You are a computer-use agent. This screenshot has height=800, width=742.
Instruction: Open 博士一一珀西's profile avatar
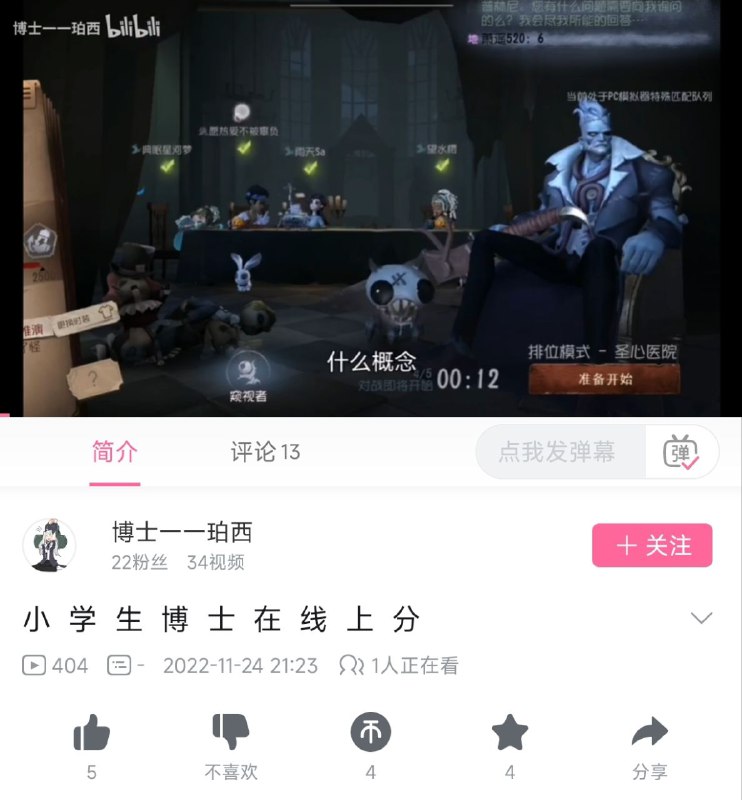pos(49,546)
